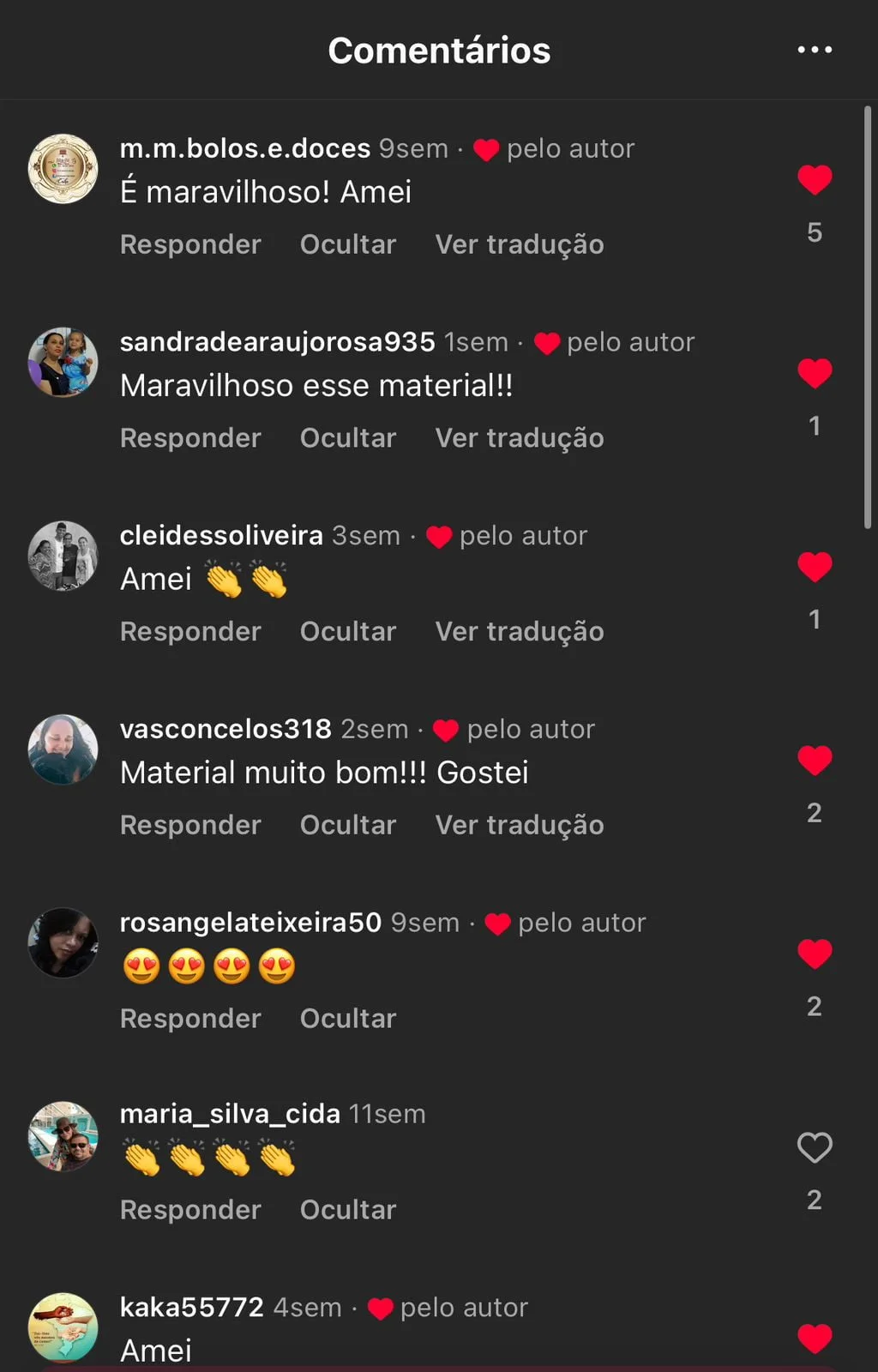Remove like from vasconcelos318's comment
Viewport: 878px width, 1372px height.
[814, 760]
